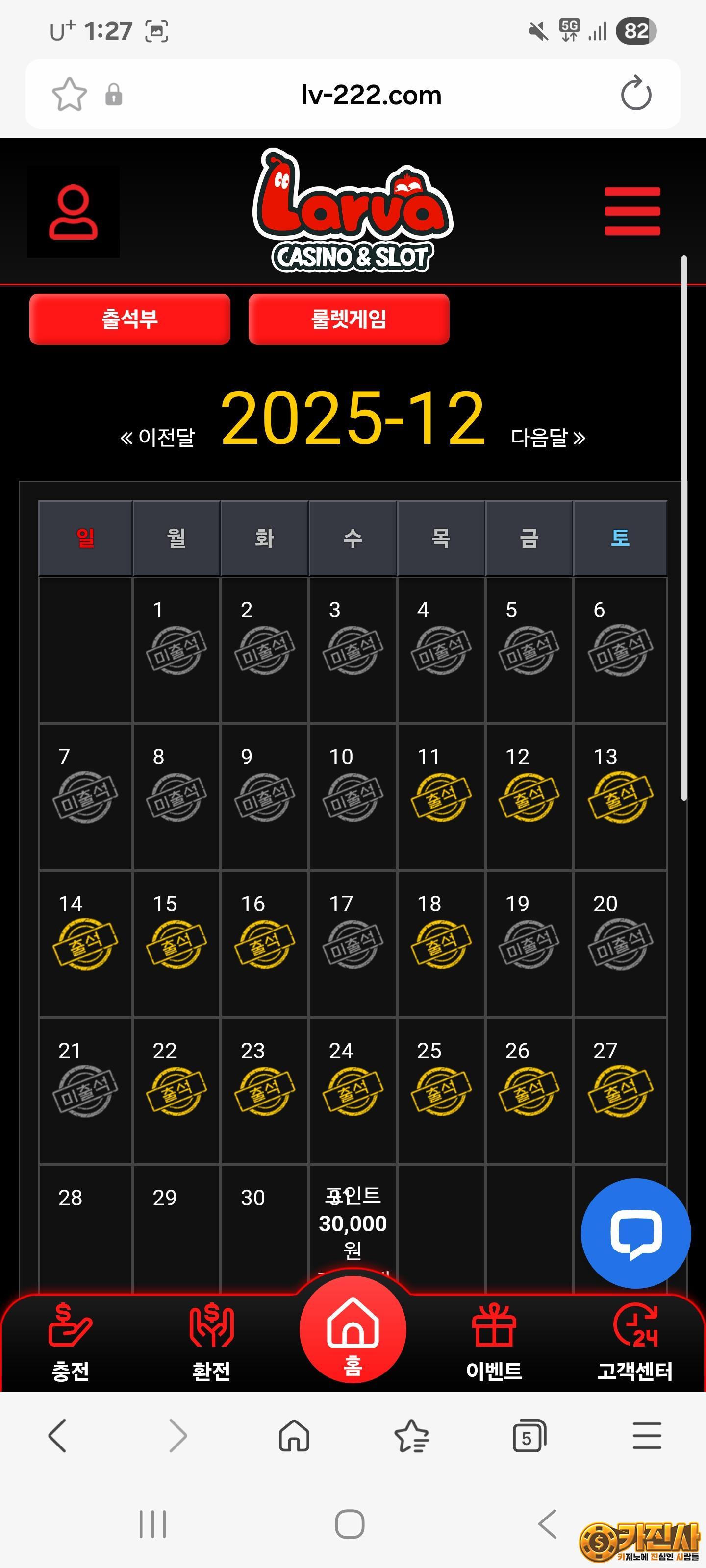Viewport: 706px width, 1568px height.
Task: Go to previous month via 이전달
Action: [158, 437]
